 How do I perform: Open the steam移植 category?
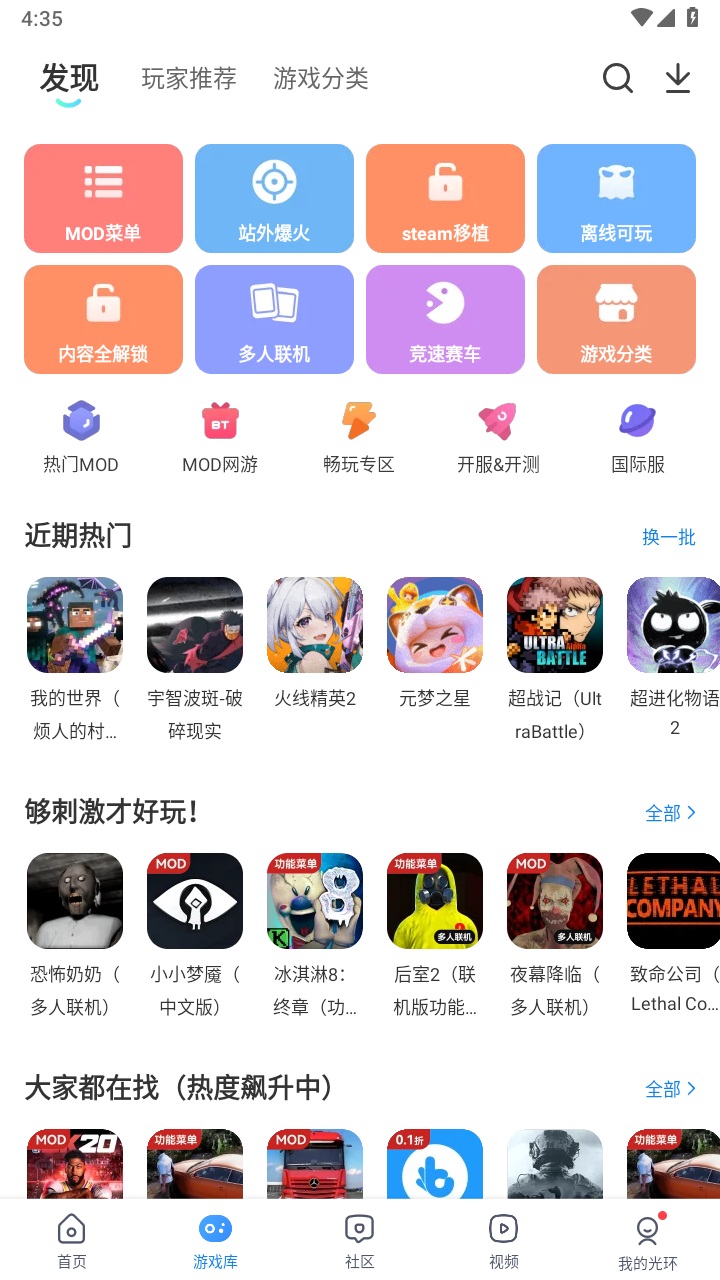(445, 198)
